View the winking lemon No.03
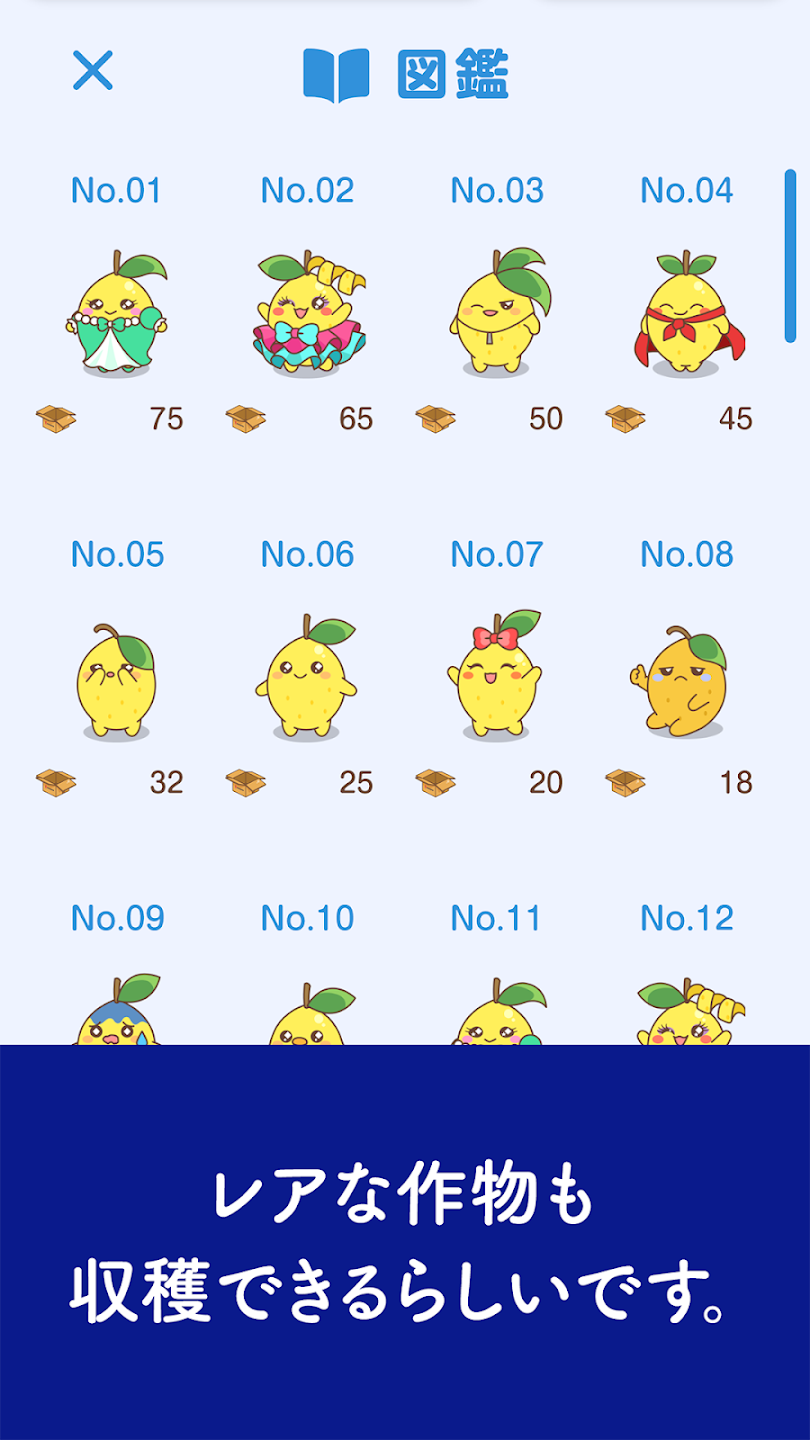 click(497, 312)
